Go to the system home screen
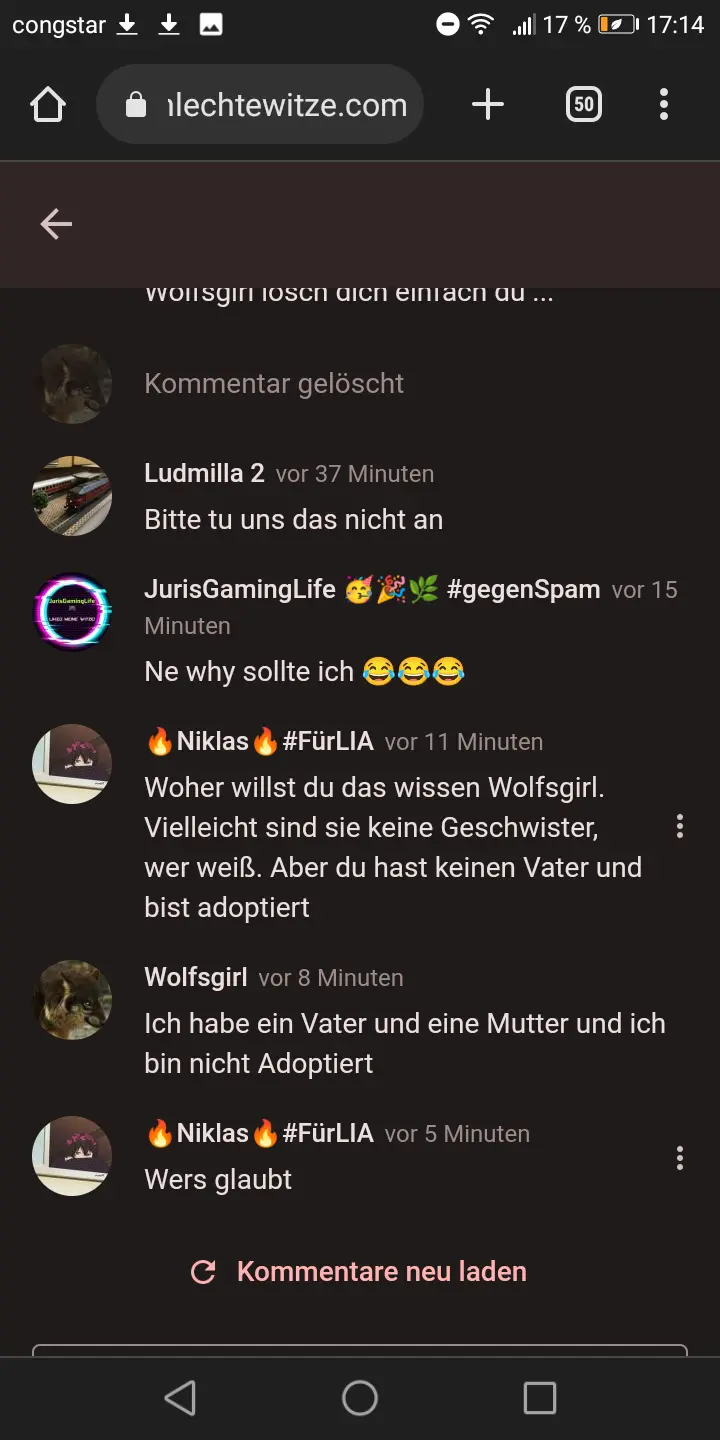Screen dimensions: 720x1440 [360, 1398]
